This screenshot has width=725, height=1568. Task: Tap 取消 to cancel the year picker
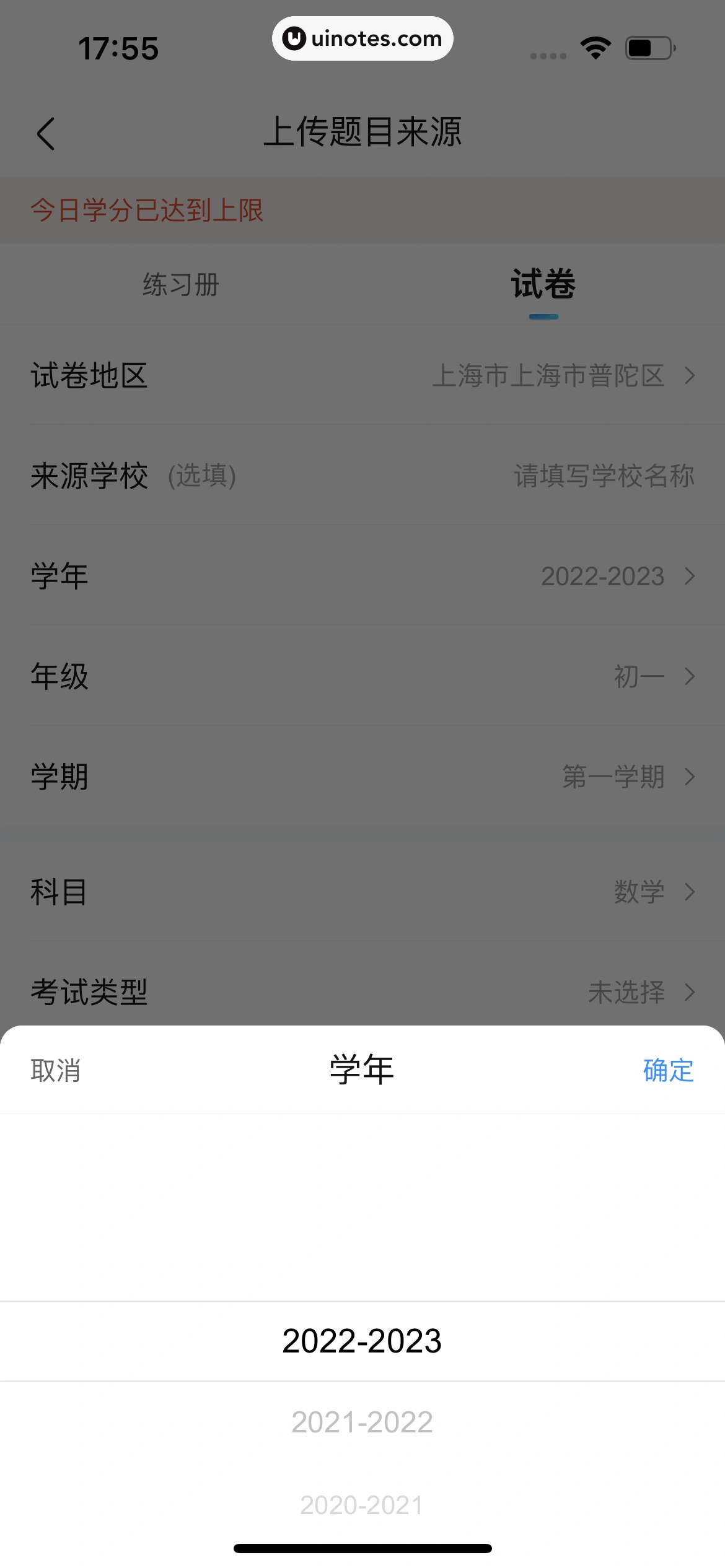56,1070
